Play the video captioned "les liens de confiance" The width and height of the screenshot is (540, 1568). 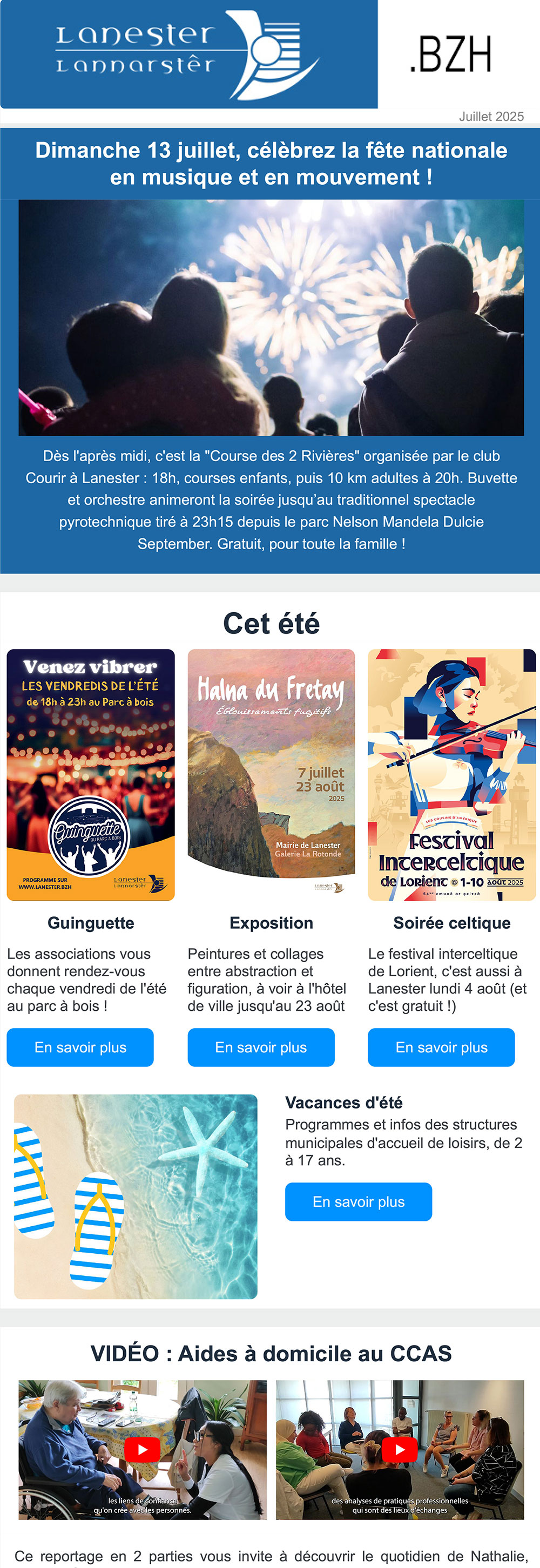click(x=143, y=1449)
